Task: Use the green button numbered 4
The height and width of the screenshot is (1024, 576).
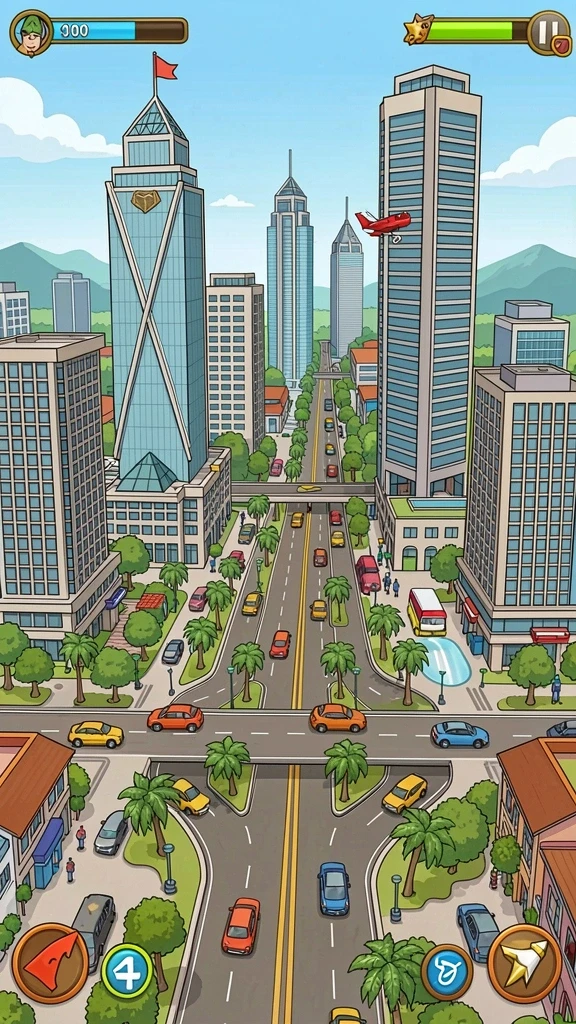Action: click(127, 970)
